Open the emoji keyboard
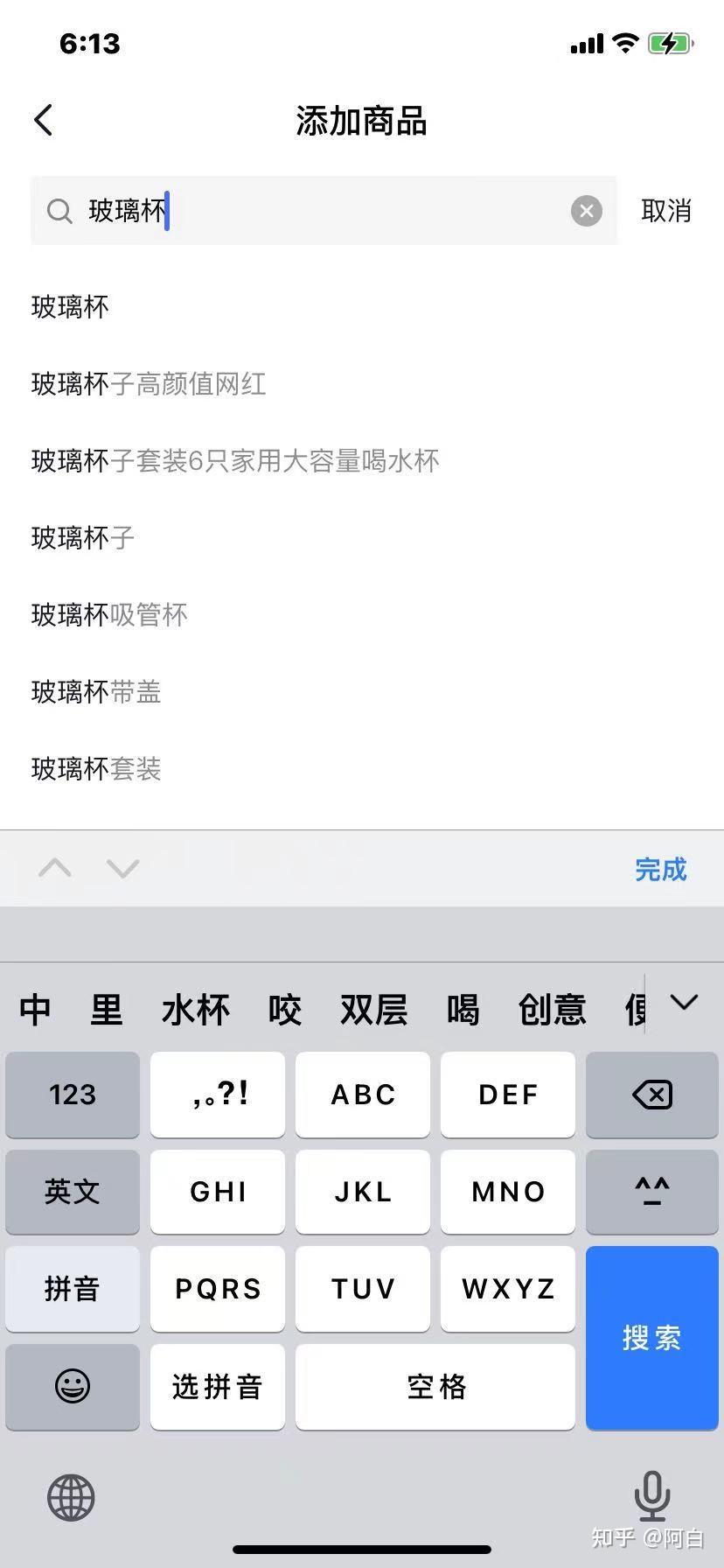The height and width of the screenshot is (1568, 724). [x=72, y=1387]
